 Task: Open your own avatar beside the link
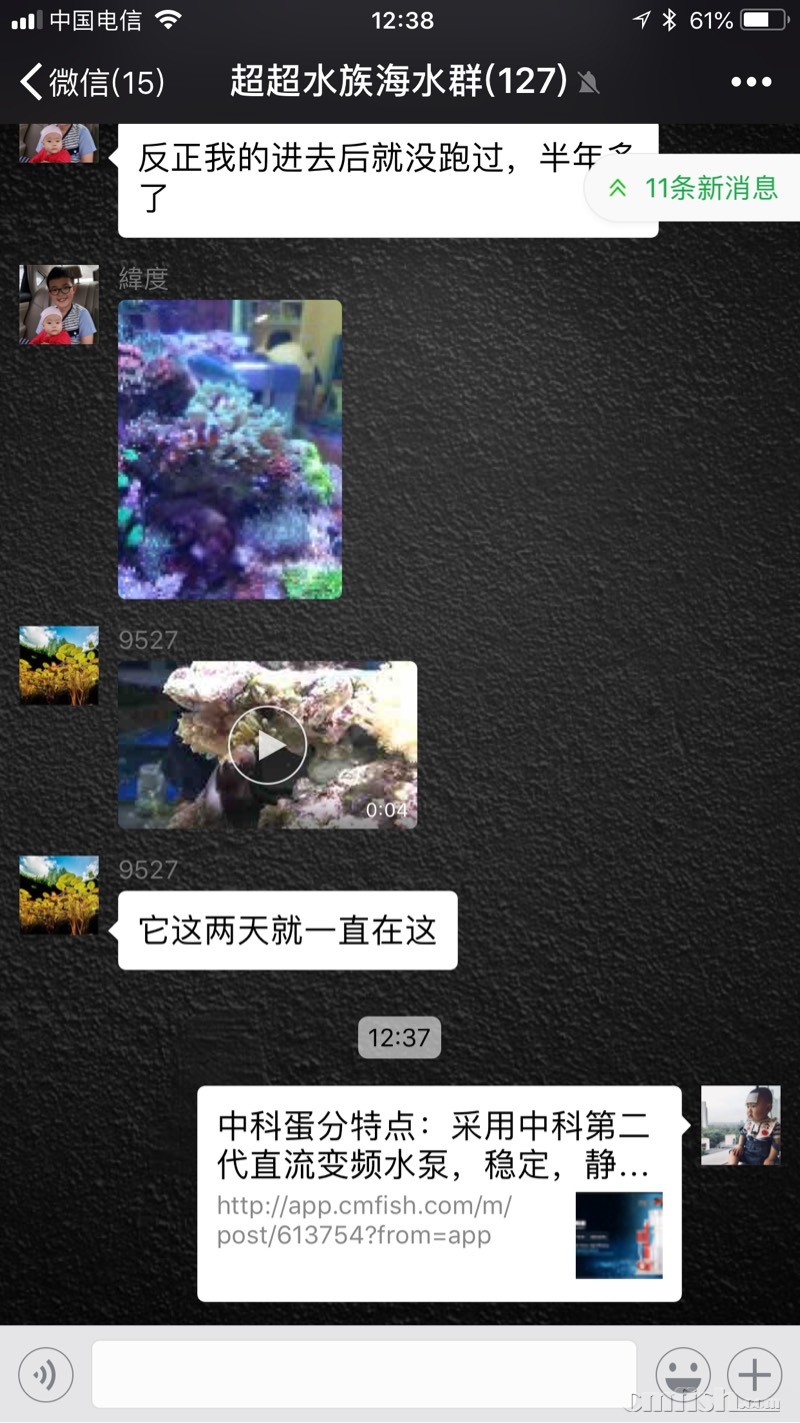tap(740, 1125)
